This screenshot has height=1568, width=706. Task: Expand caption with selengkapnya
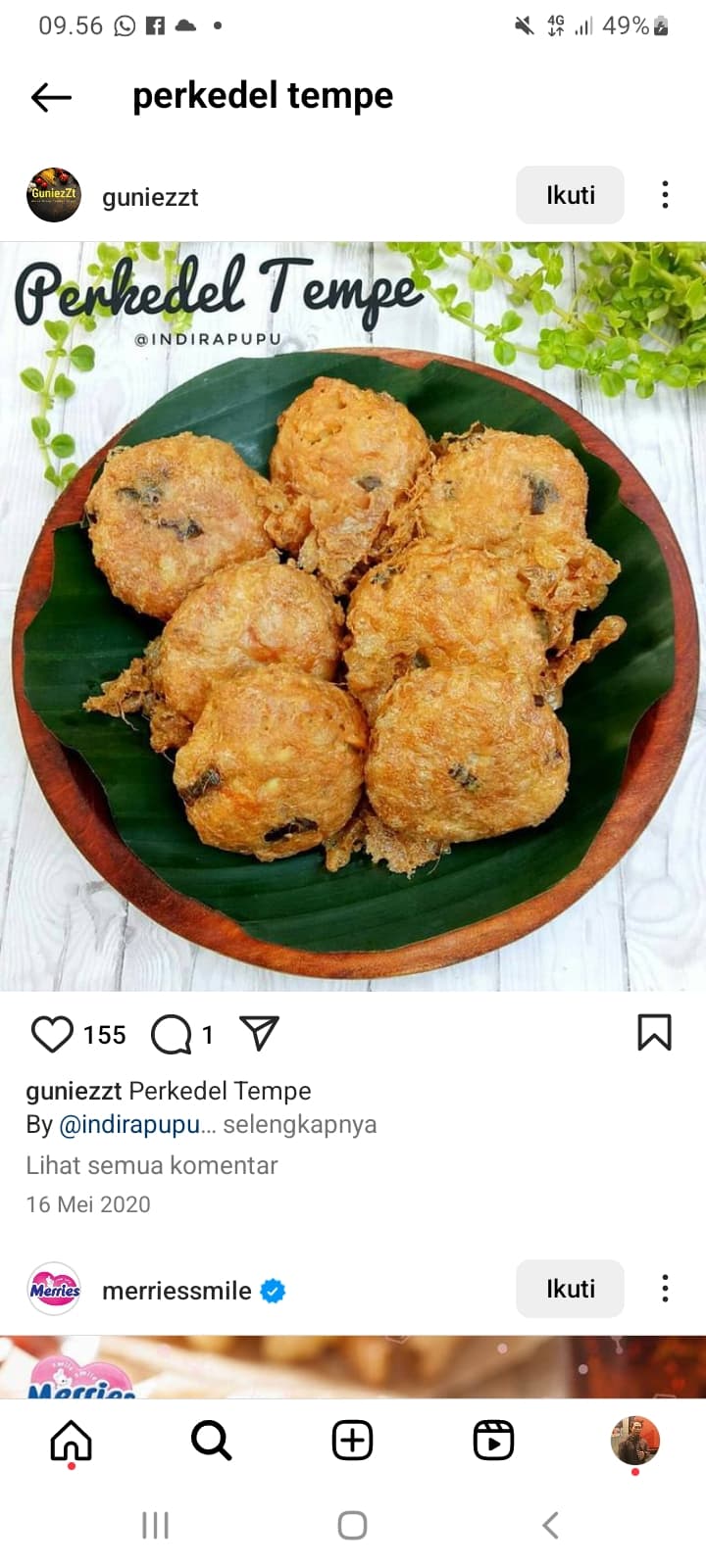(301, 1125)
